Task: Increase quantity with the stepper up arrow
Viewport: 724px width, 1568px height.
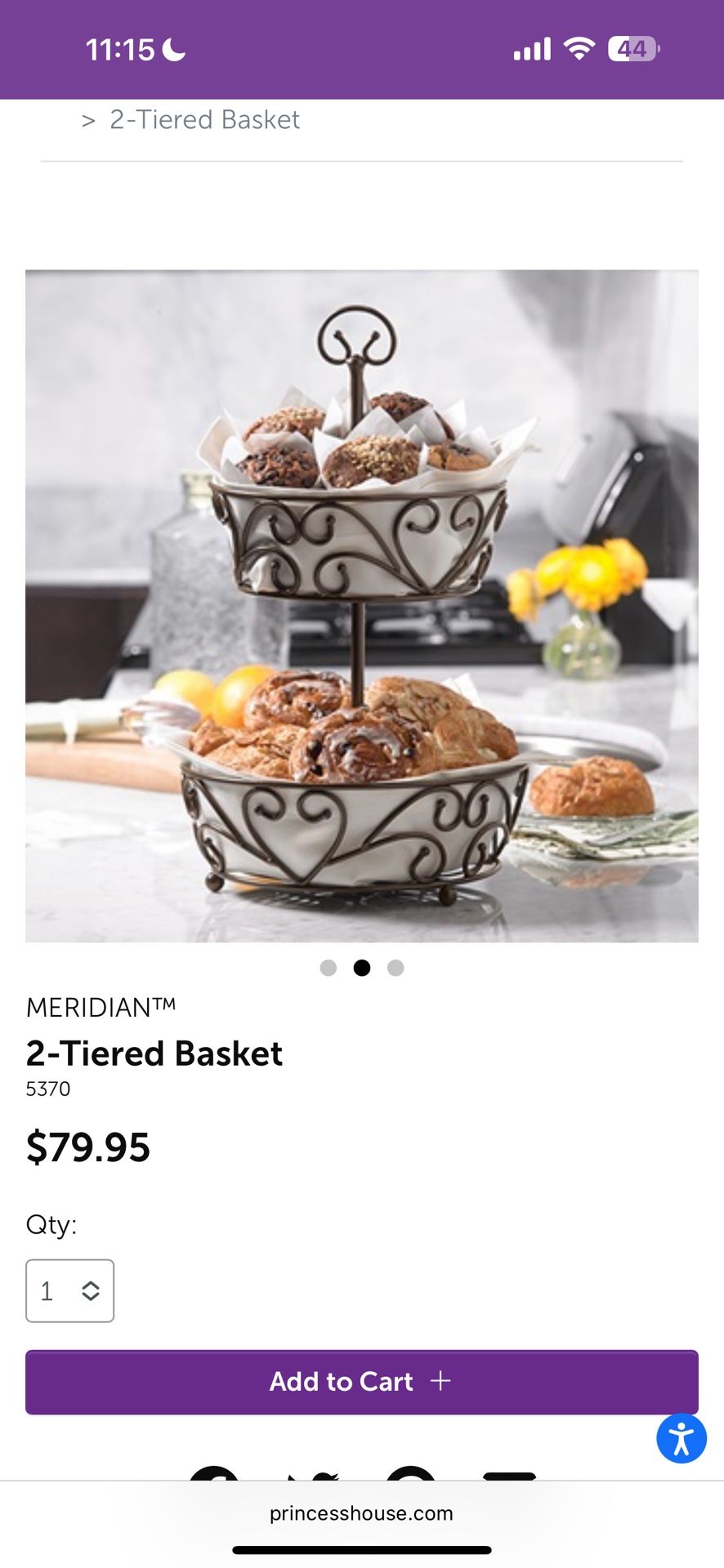Action: click(x=92, y=1283)
